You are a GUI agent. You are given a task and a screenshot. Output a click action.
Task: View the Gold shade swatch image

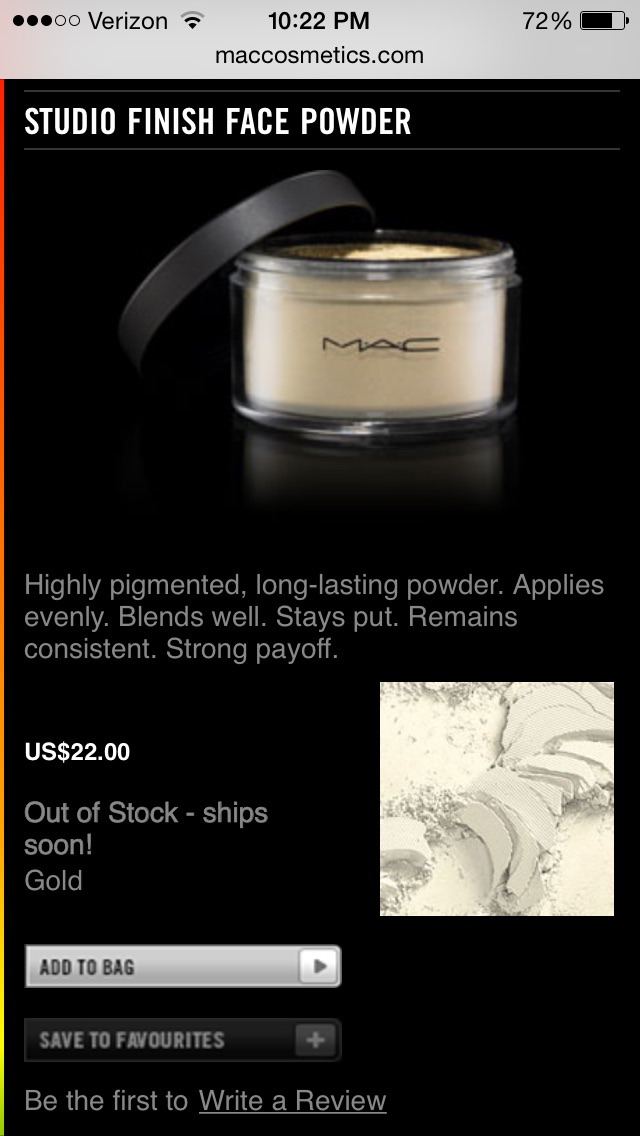coord(497,799)
